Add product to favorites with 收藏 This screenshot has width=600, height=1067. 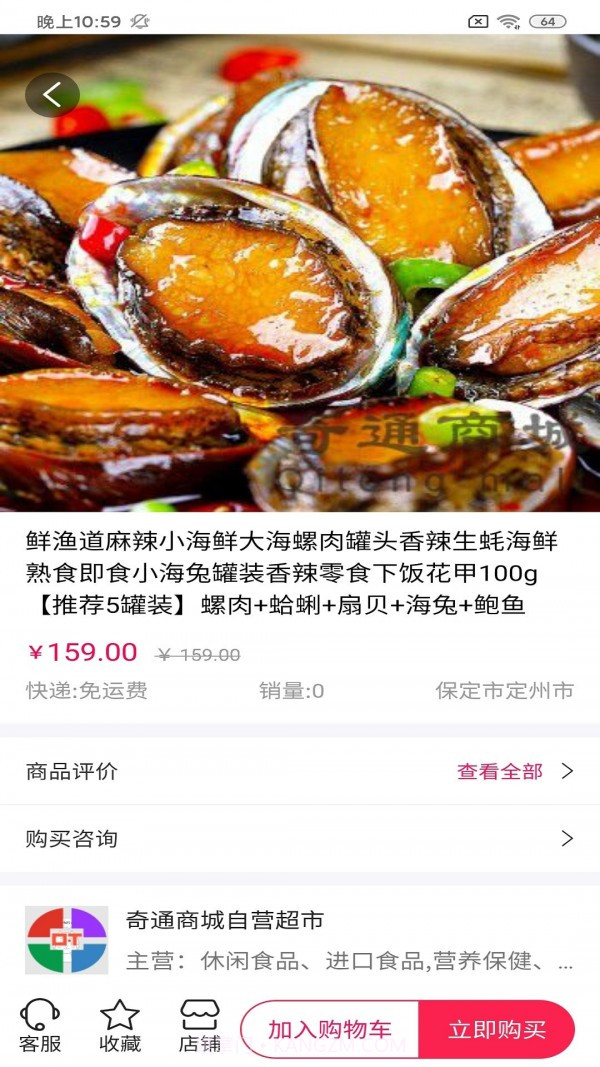[120, 1027]
